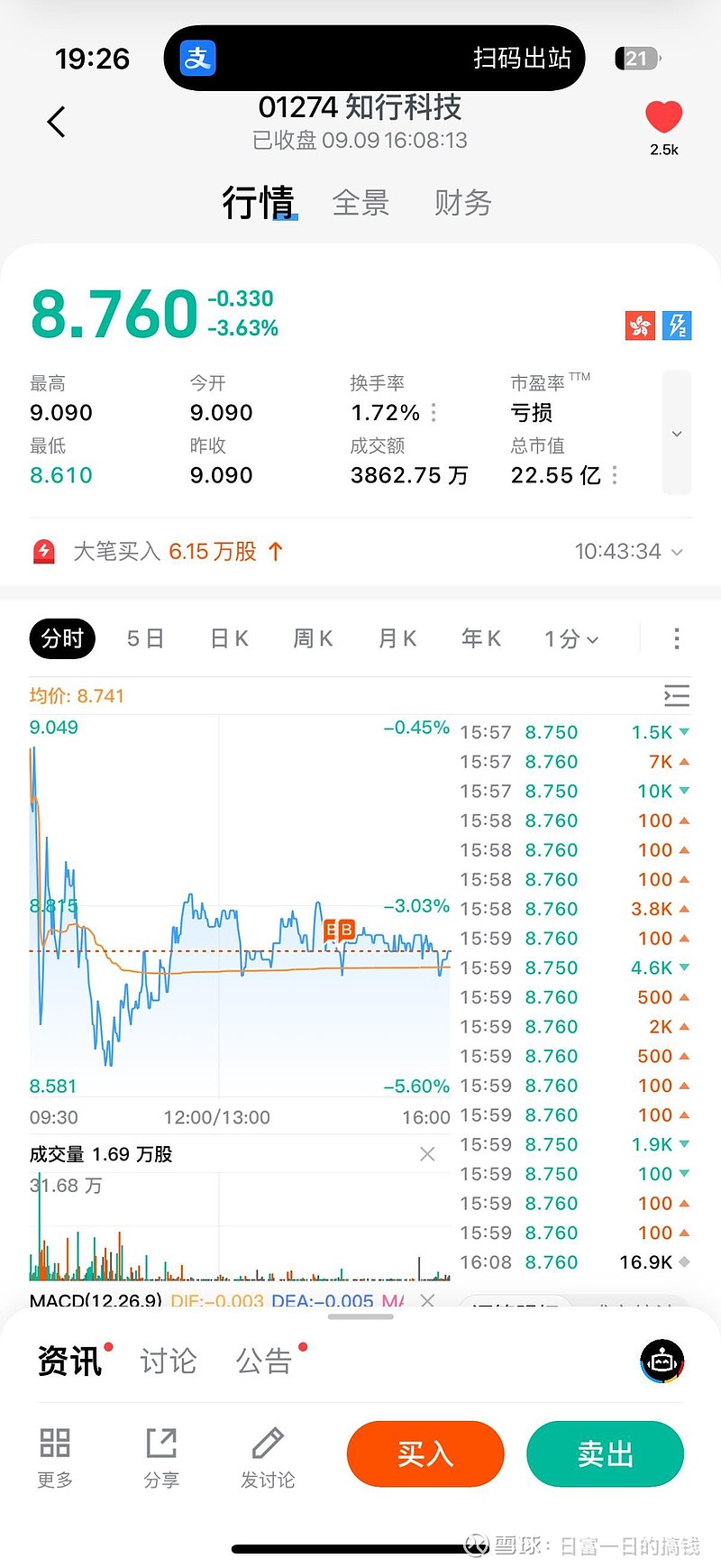Select the 年K chart
Screen dimensions: 721x1568
point(480,639)
